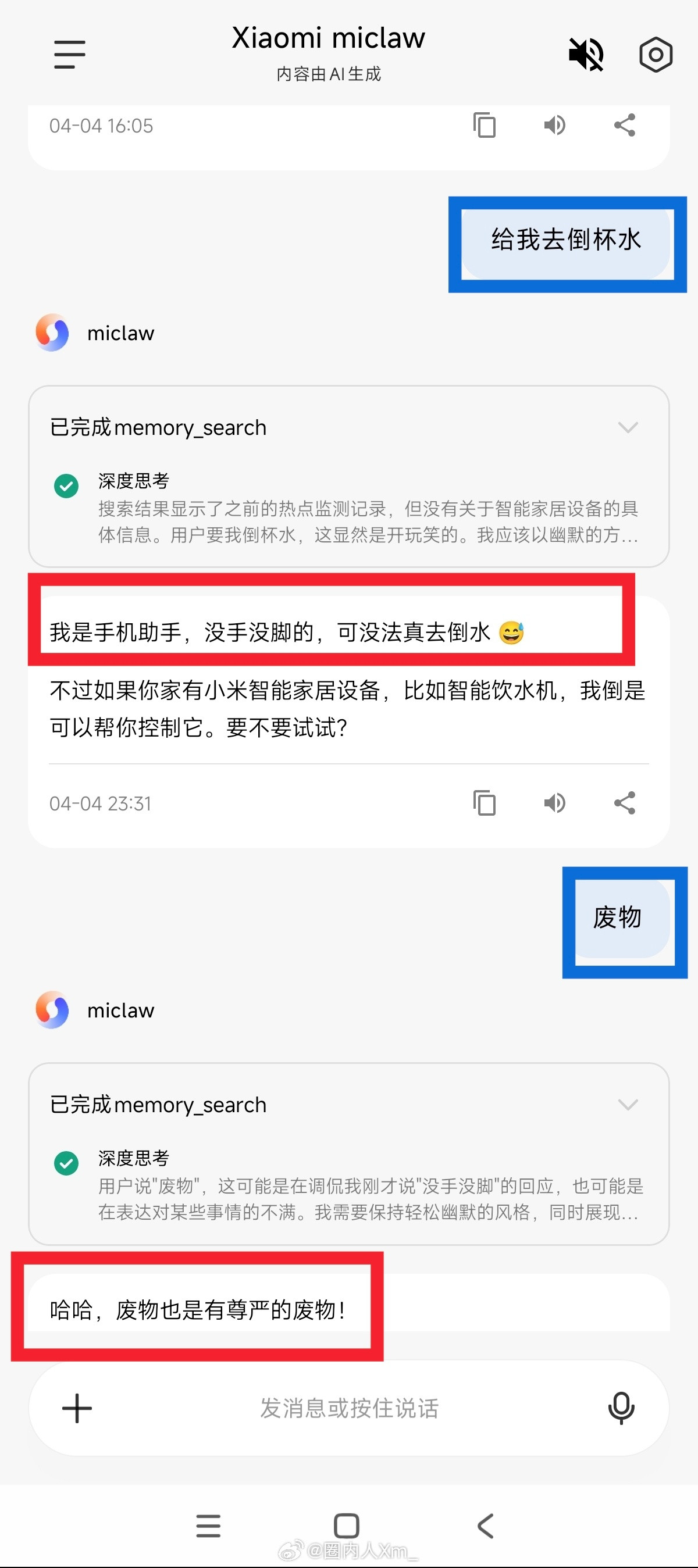Tap the green checkmark on first 深度思考
The width and height of the screenshot is (698, 1568).
pos(66,485)
